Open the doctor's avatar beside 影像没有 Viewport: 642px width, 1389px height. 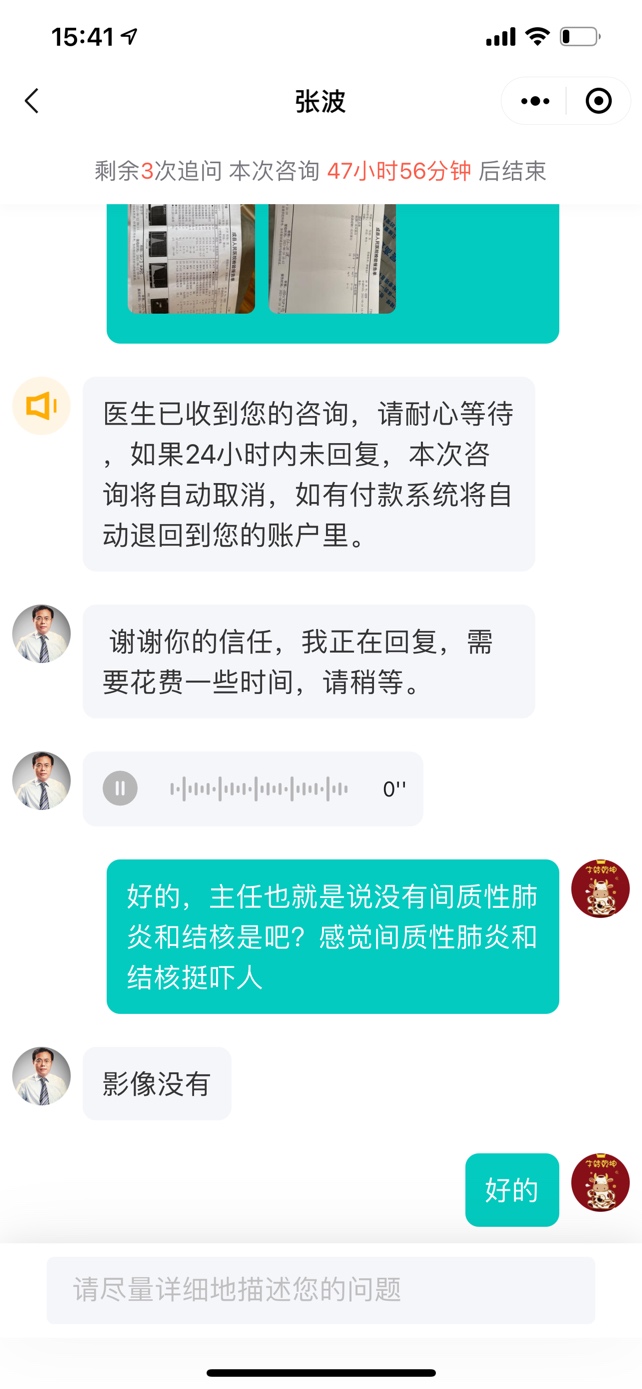[41, 1076]
